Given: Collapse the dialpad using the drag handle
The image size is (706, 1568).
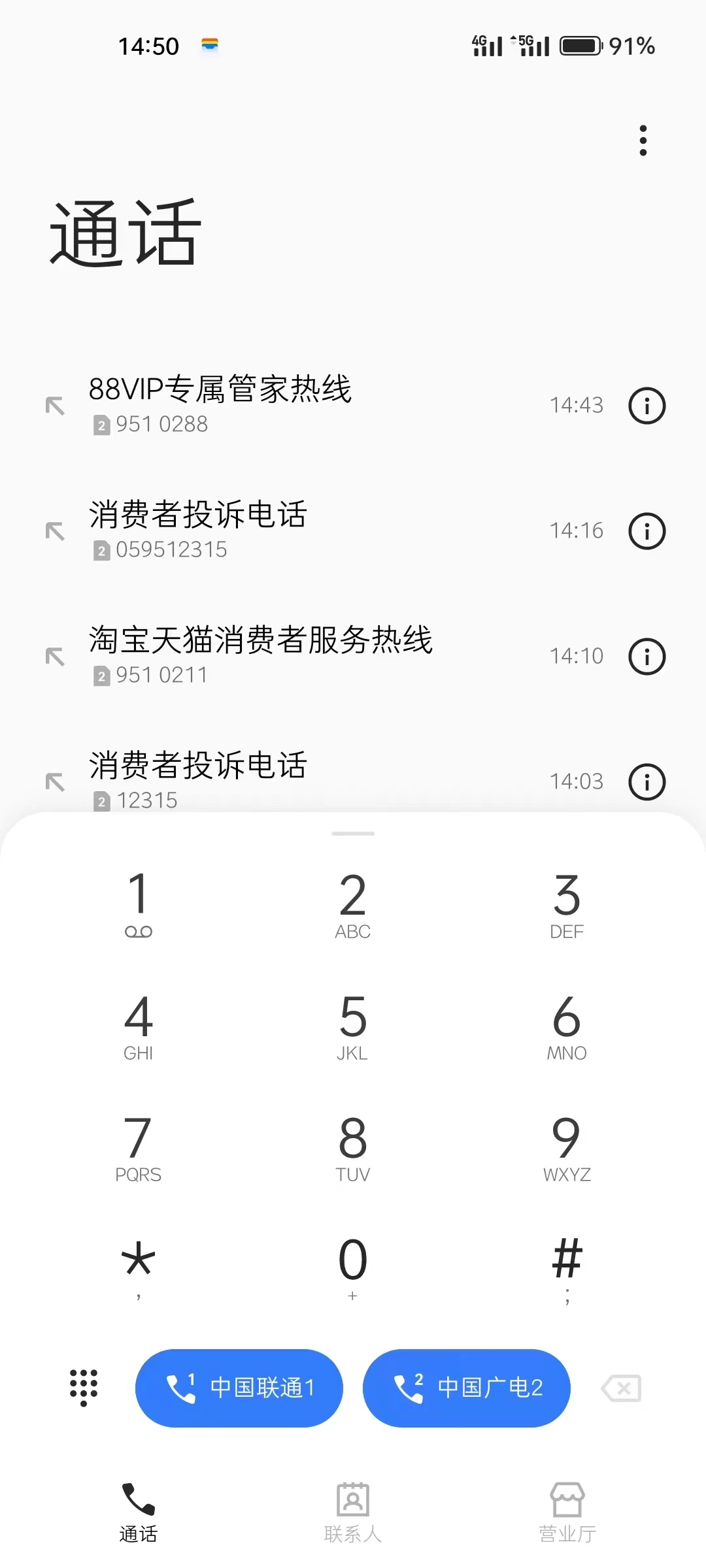Looking at the screenshot, I should [352, 833].
